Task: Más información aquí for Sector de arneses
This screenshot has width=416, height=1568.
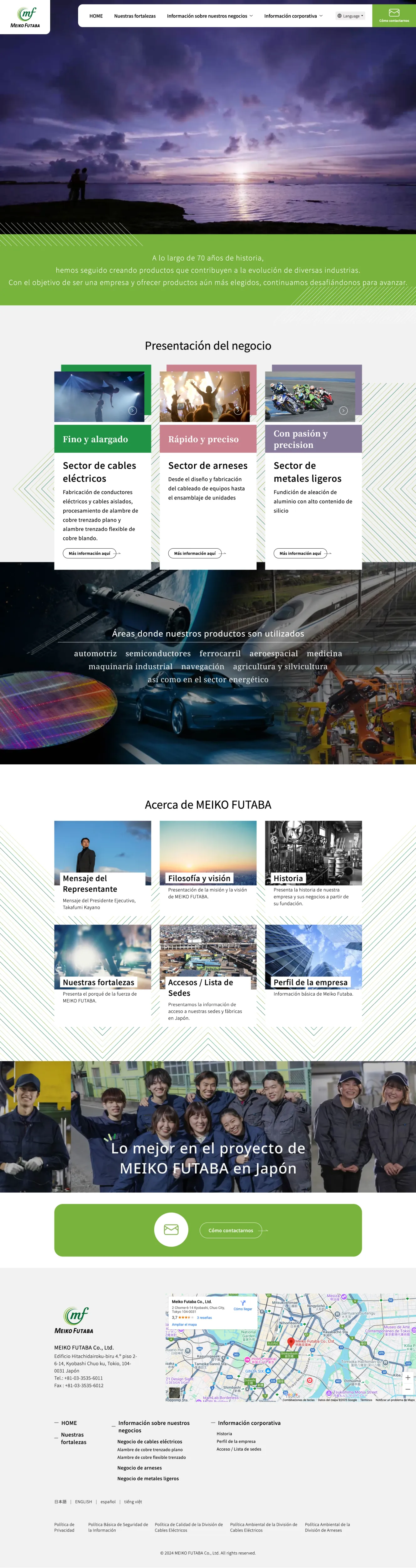Action: [x=195, y=553]
